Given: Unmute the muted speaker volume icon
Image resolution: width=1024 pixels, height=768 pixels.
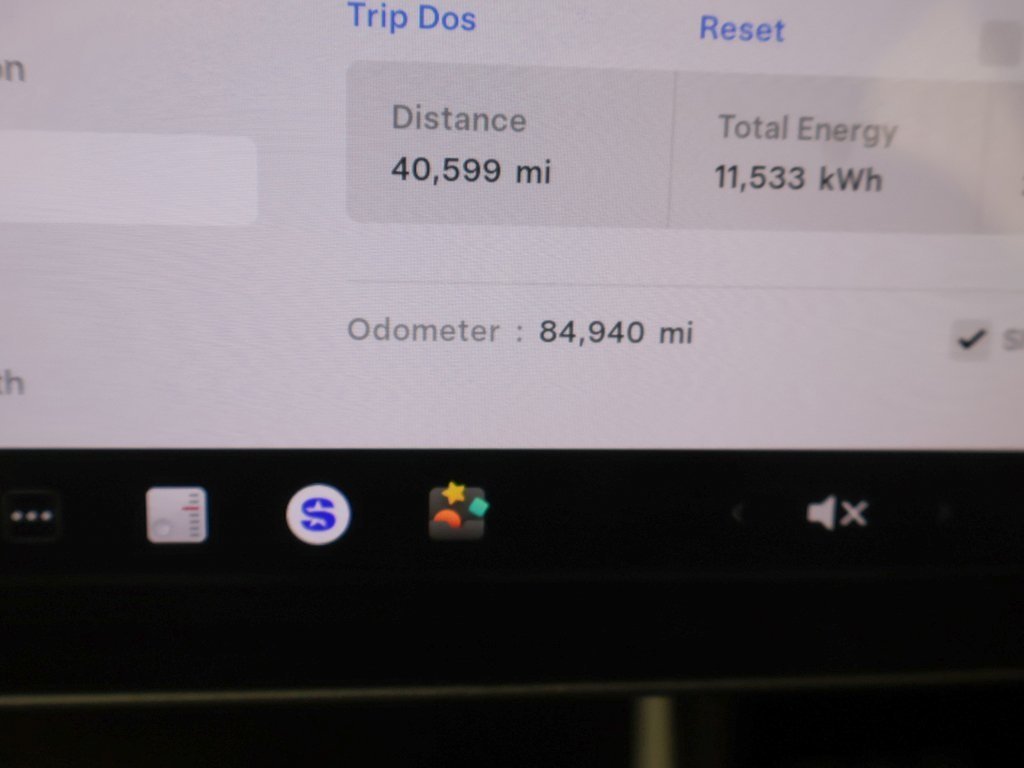Looking at the screenshot, I should [x=836, y=514].
